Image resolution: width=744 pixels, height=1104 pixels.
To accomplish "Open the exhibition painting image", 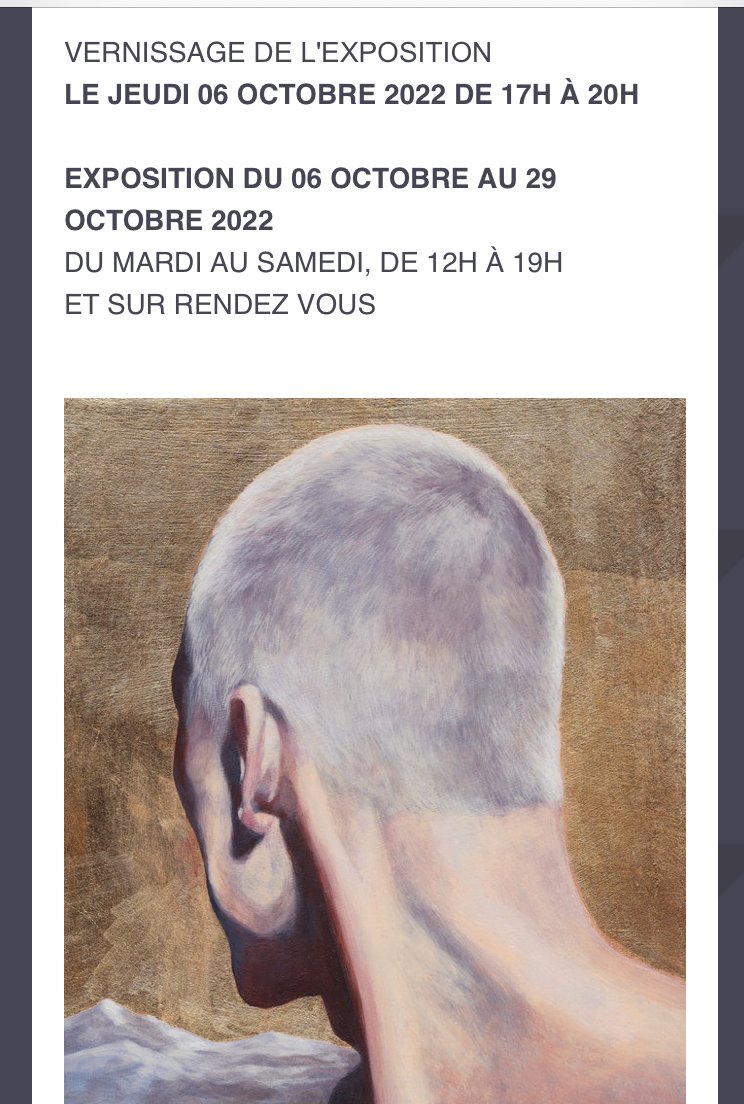I will [375, 750].
